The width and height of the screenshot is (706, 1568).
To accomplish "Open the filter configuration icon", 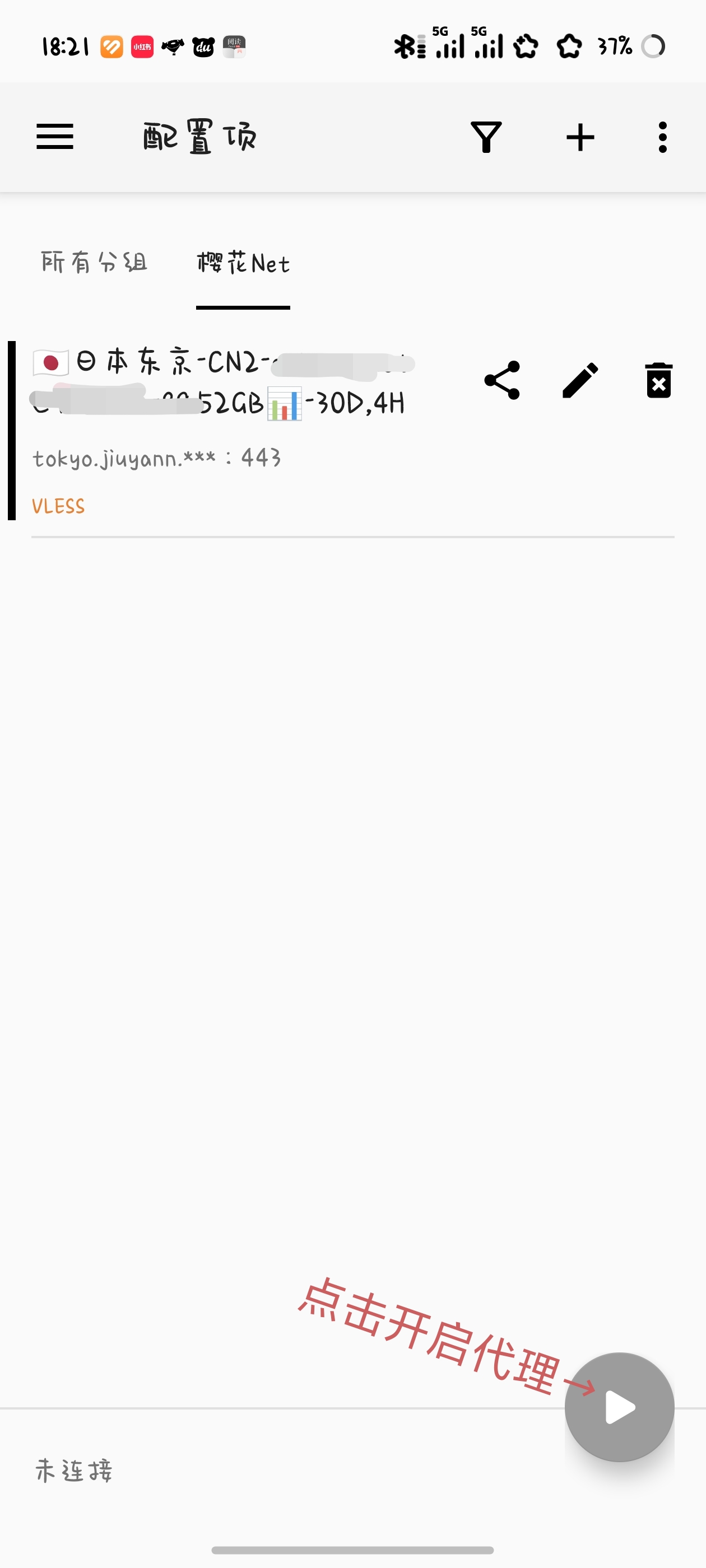I will point(485,137).
